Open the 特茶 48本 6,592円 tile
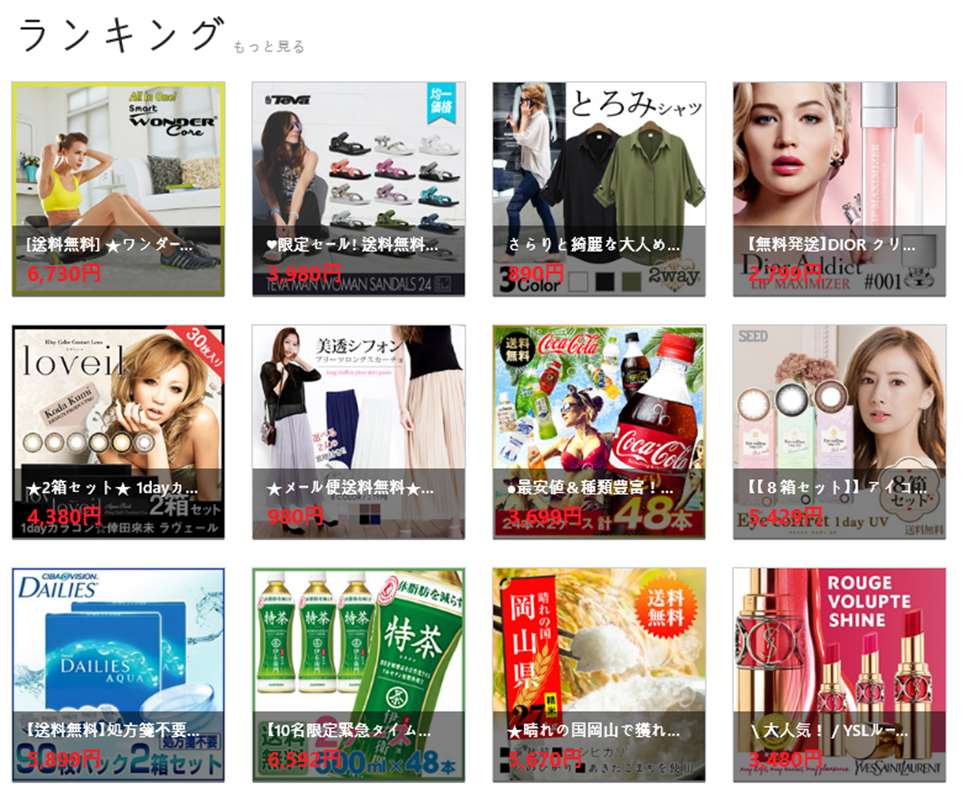Screen dimensions: 973x810 358,675
